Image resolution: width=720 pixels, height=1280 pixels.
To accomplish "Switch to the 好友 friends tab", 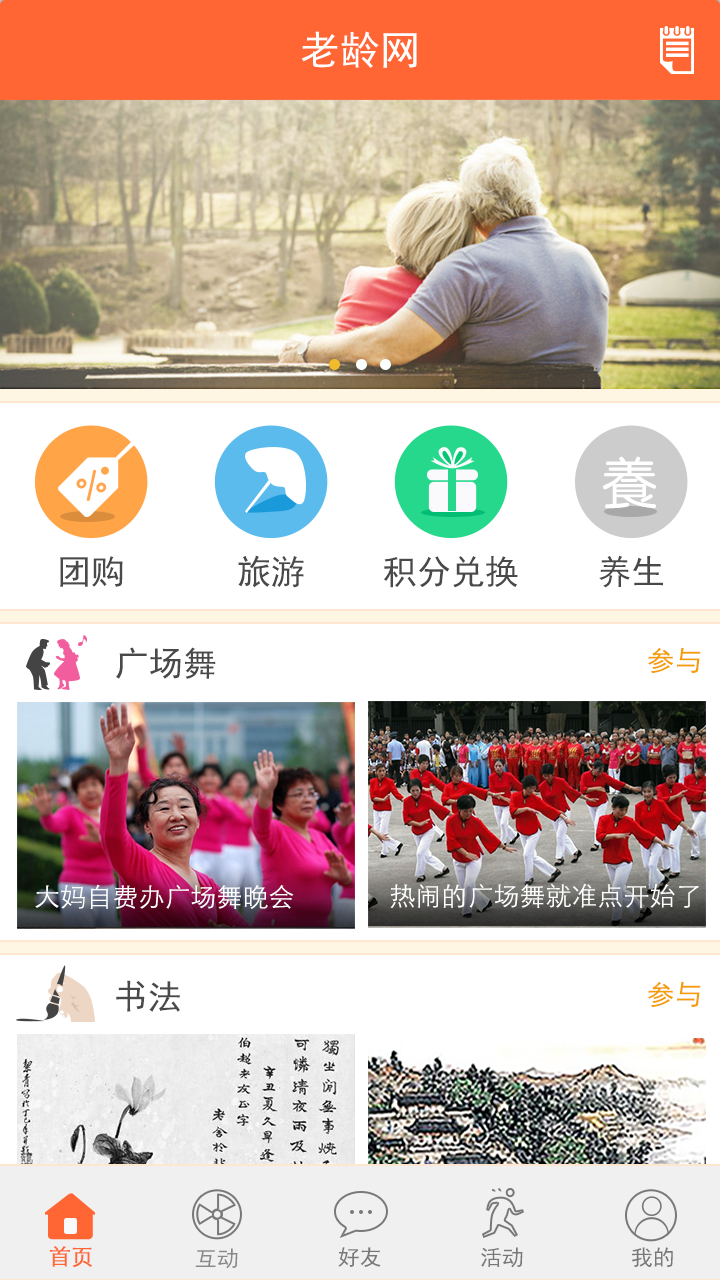I will point(360,1230).
